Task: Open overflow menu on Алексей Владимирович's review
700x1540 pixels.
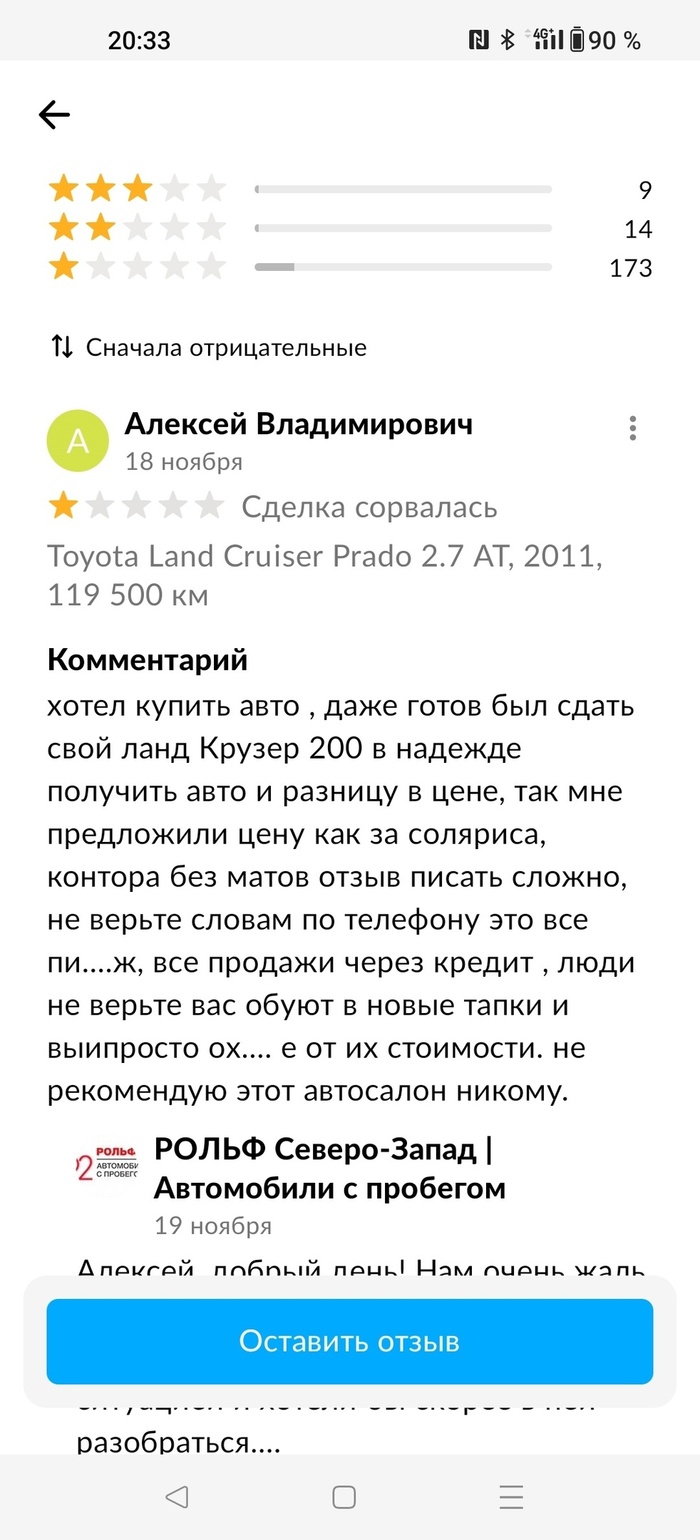Action: 633,429
